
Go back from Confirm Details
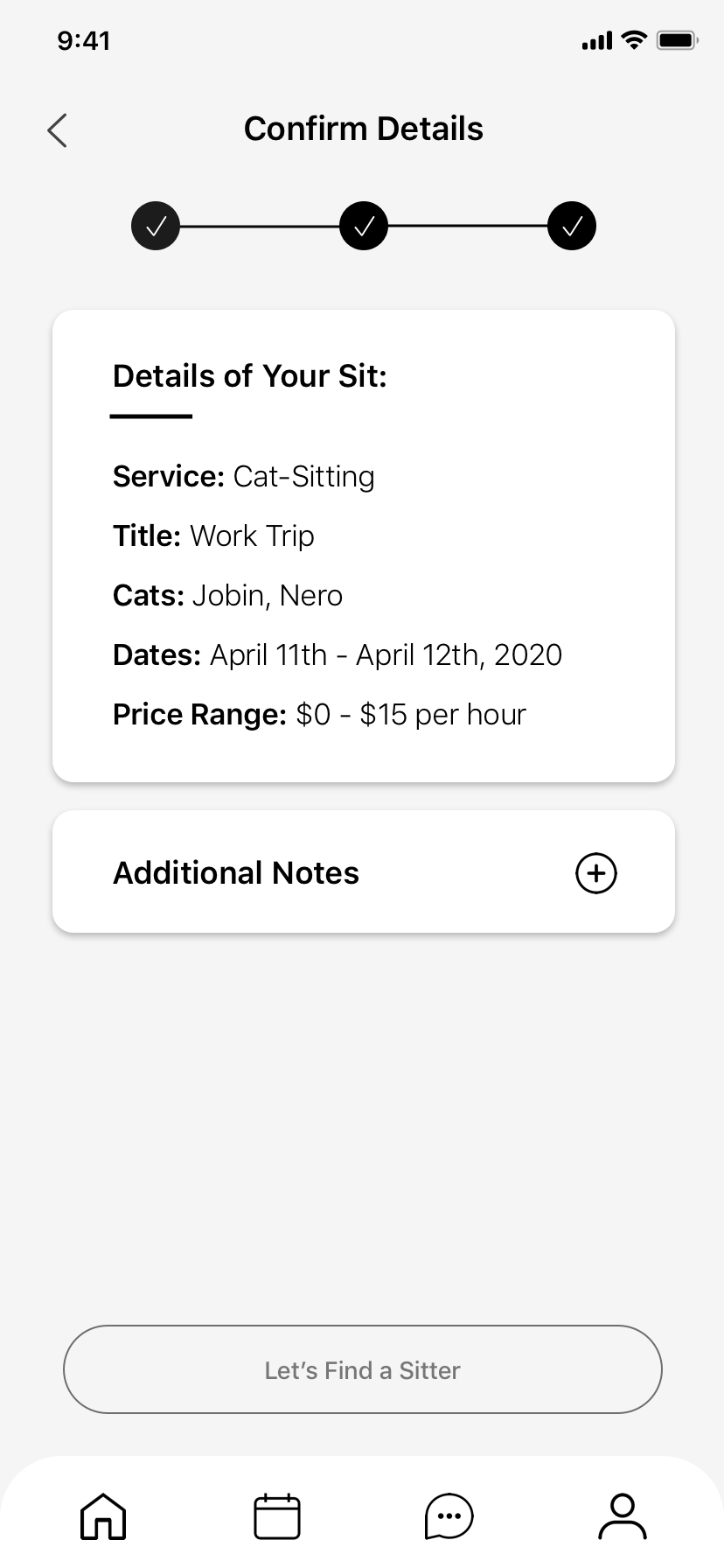[57, 130]
